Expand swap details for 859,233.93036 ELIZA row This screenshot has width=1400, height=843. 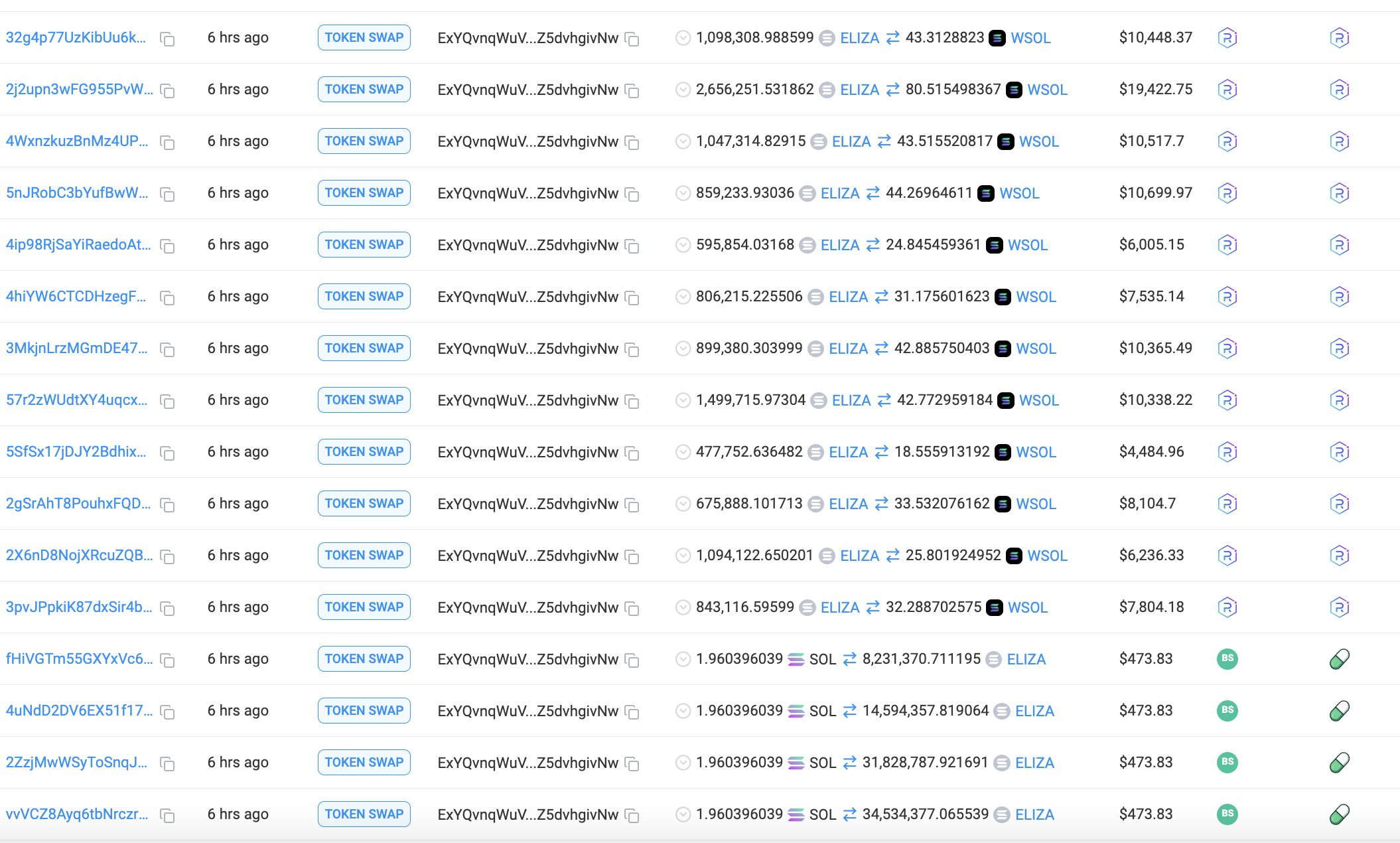pyautogui.click(x=683, y=193)
